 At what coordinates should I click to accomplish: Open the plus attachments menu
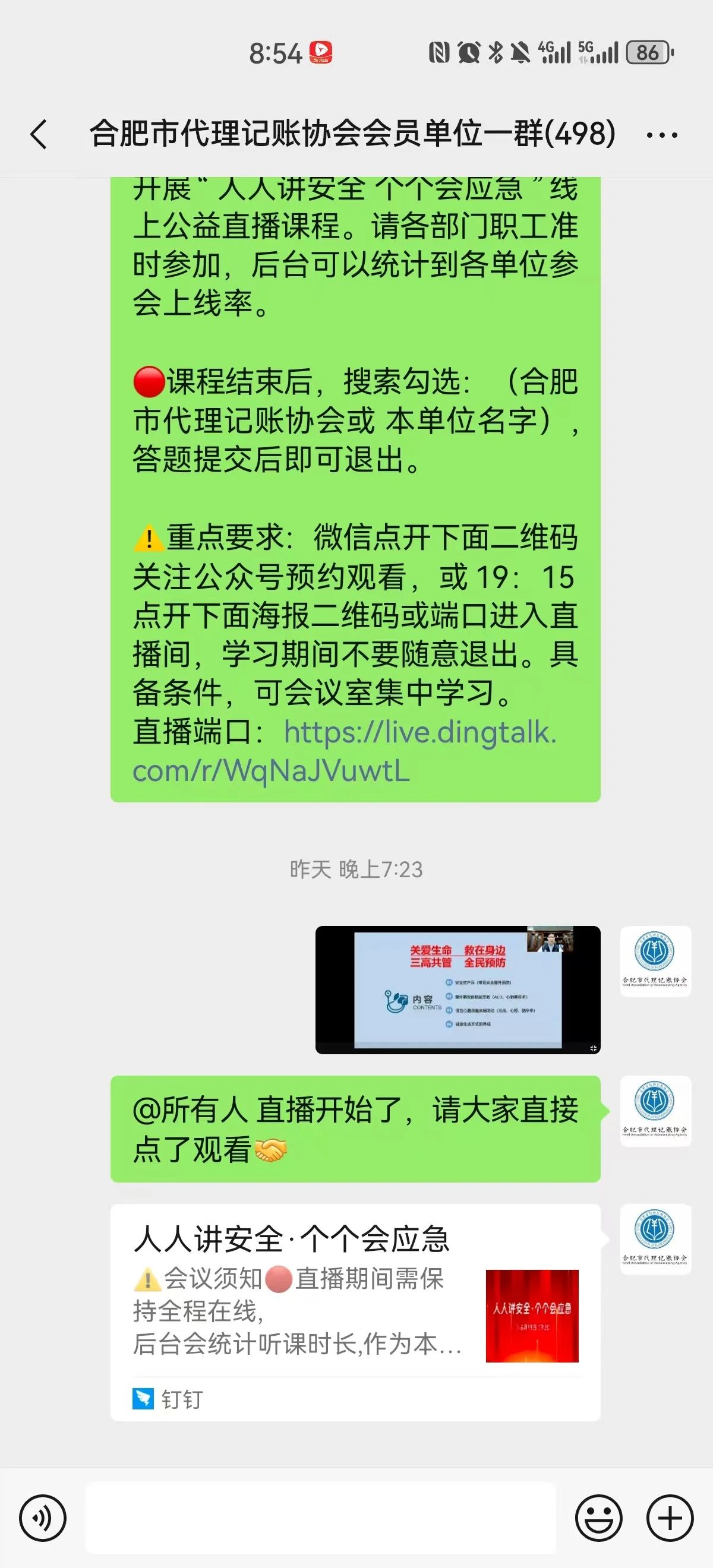coord(670,1518)
